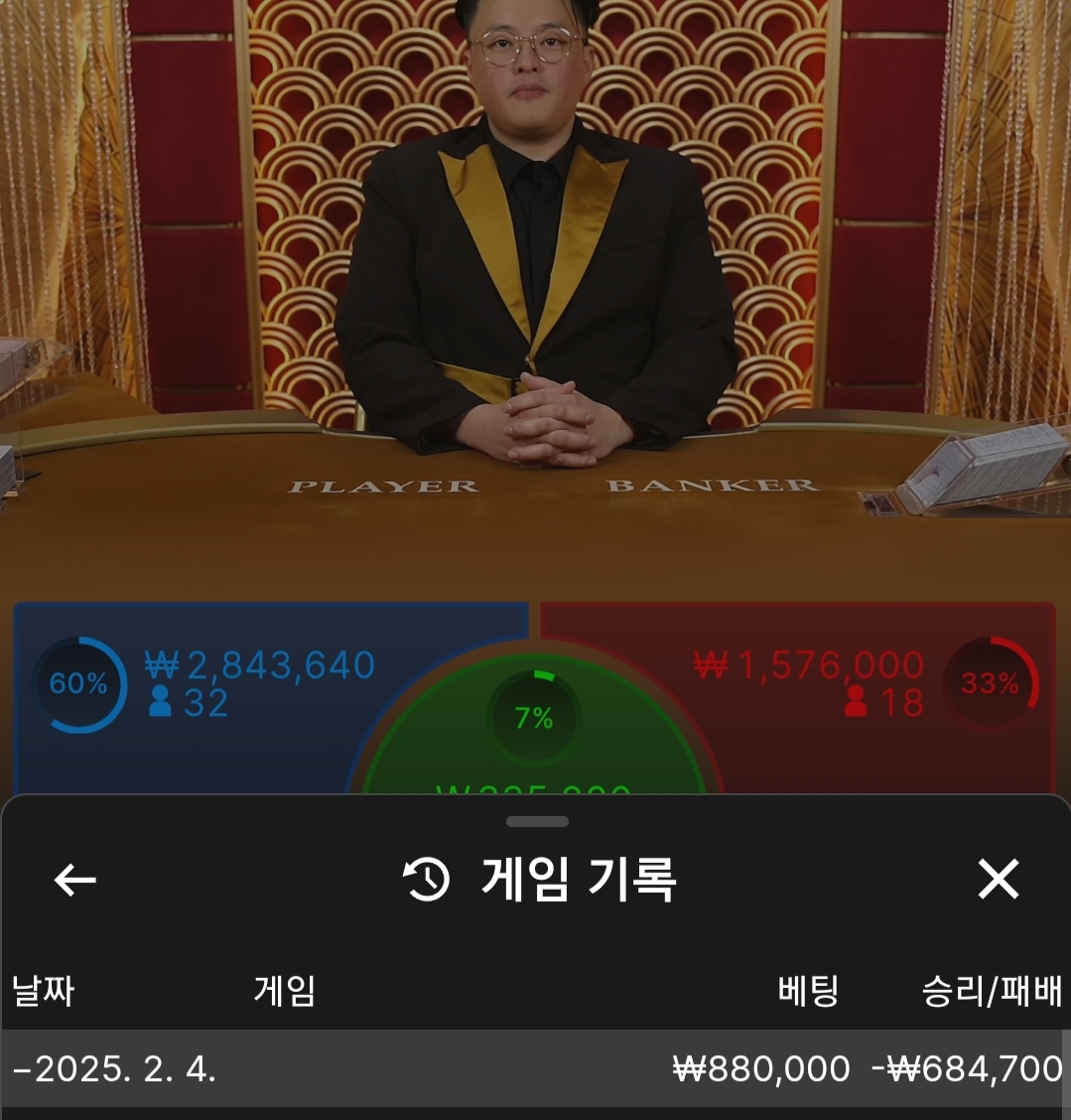Image resolution: width=1071 pixels, height=1120 pixels.
Task: Tap the sheet handle above 게임 기록
Action: [x=536, y=821]
